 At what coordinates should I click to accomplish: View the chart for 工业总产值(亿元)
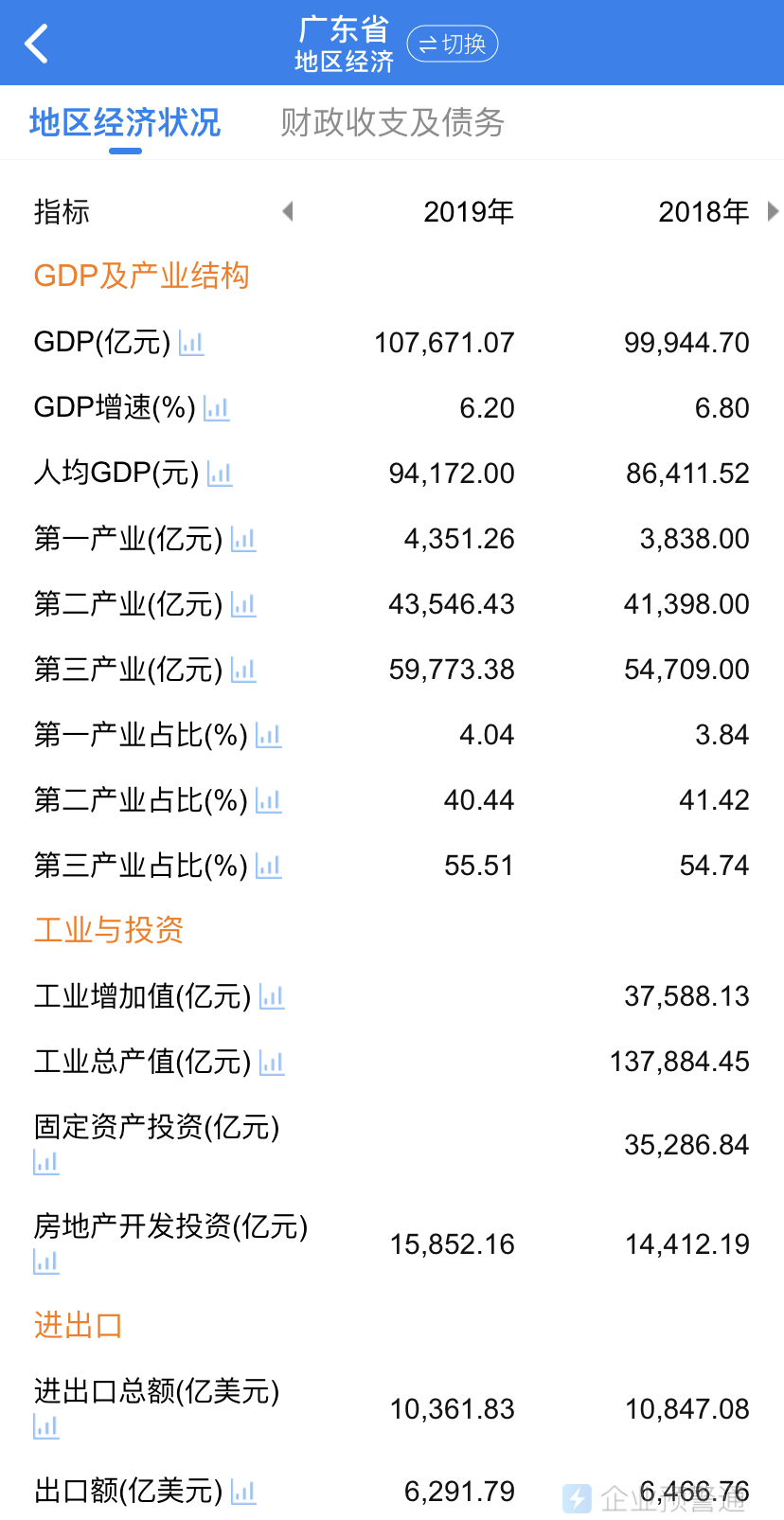click(x=272, y=1062)
